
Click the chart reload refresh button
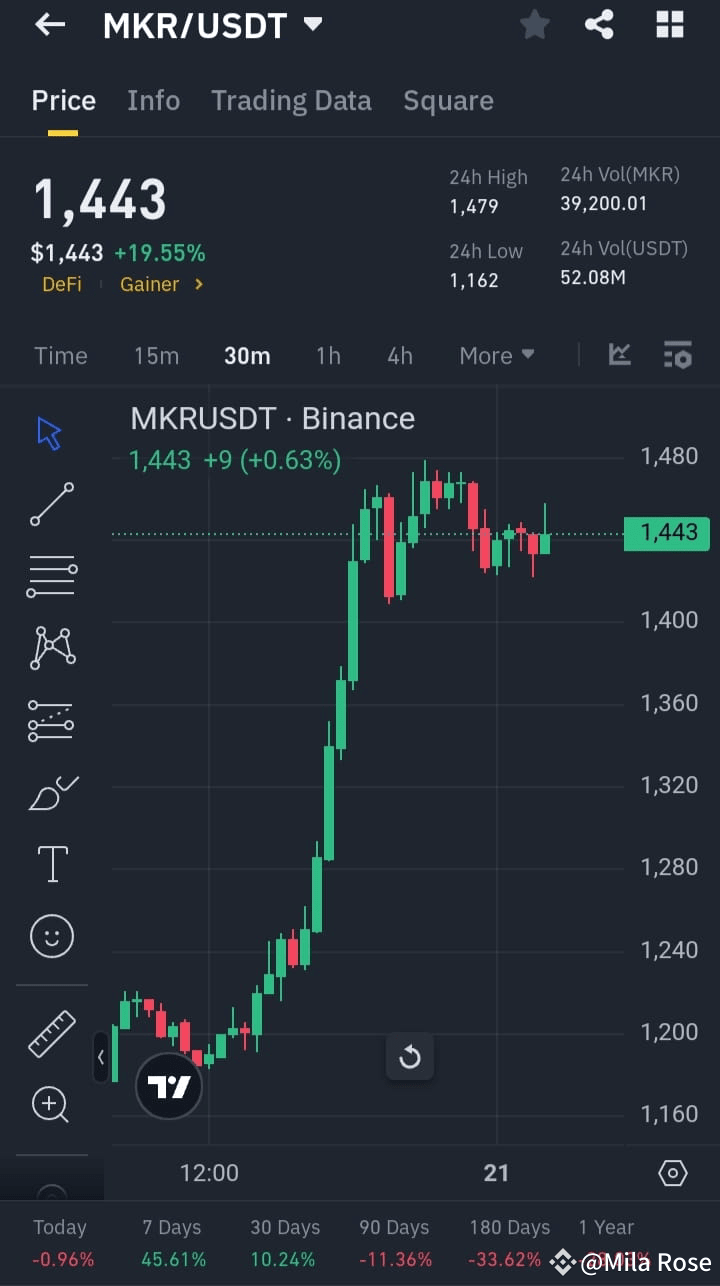tap(410, 1057)
